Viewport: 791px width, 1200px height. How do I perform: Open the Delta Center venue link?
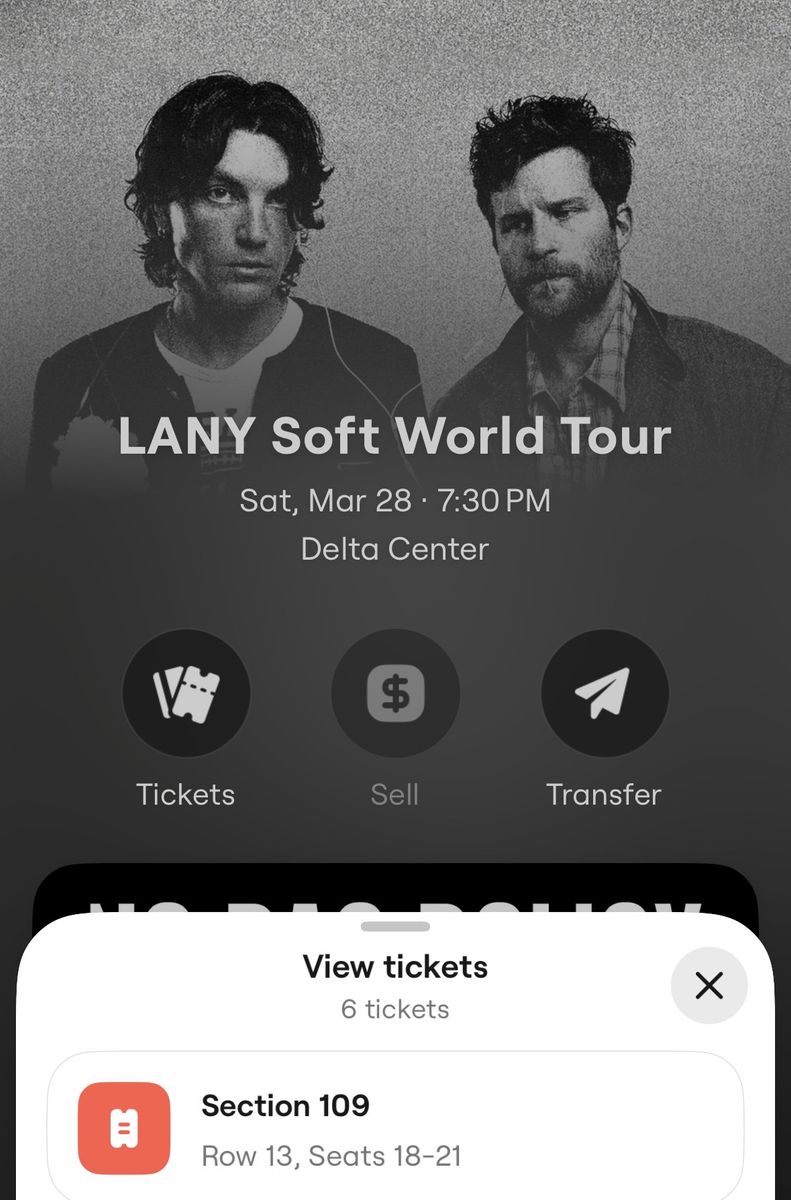pyautogui.click(x=395, y=548)
